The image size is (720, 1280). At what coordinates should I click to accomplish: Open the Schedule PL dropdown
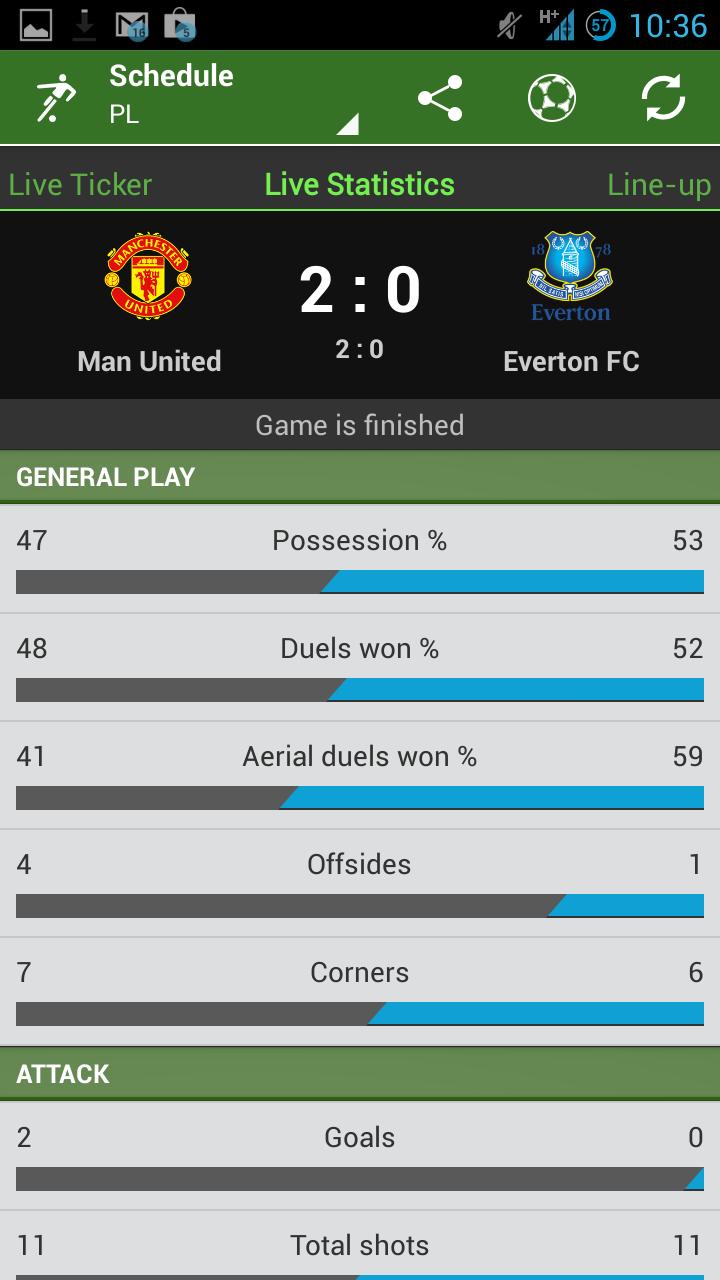(233, 97)
